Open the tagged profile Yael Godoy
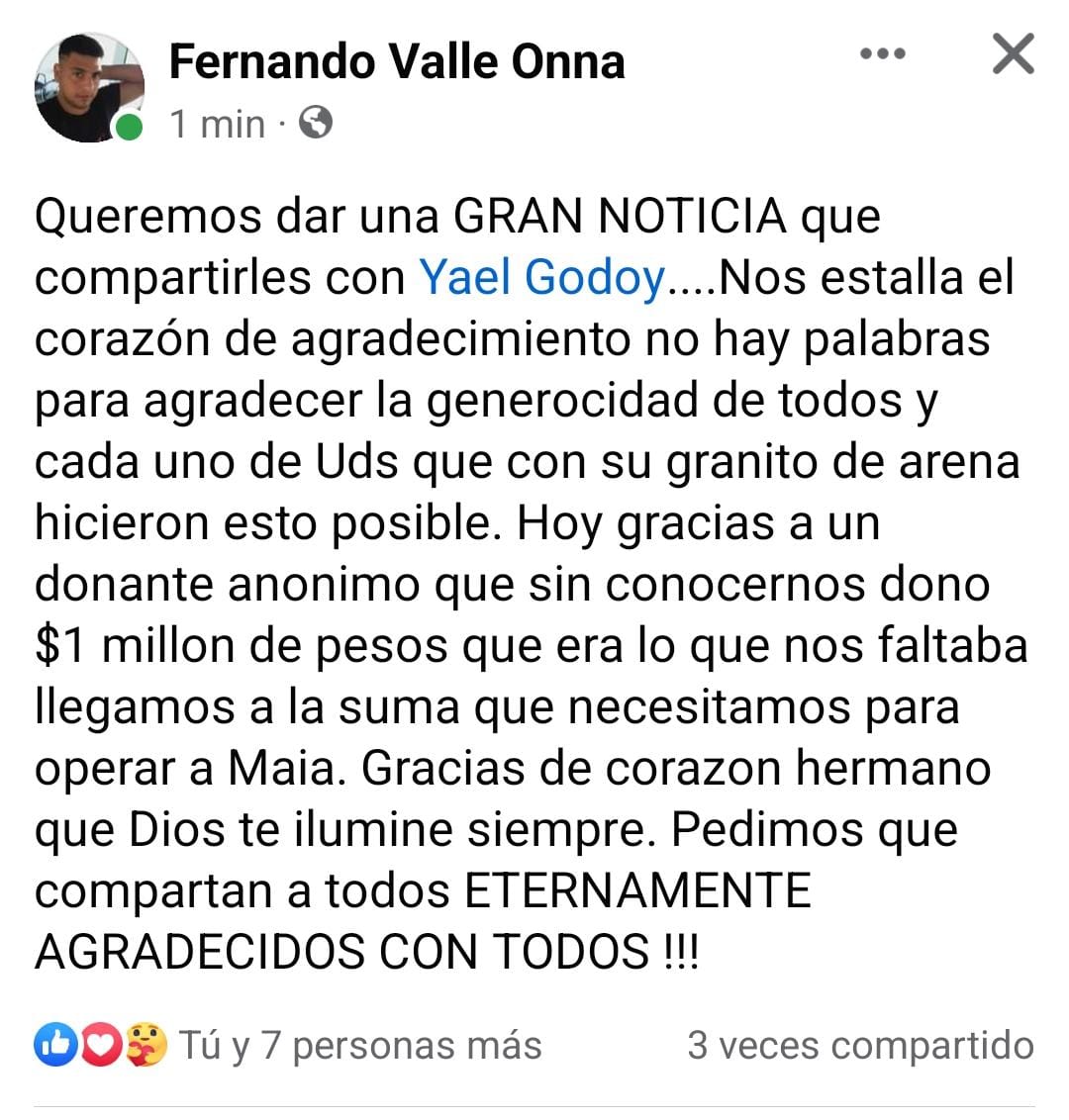 pyautogui.click(x=541, y=278)
